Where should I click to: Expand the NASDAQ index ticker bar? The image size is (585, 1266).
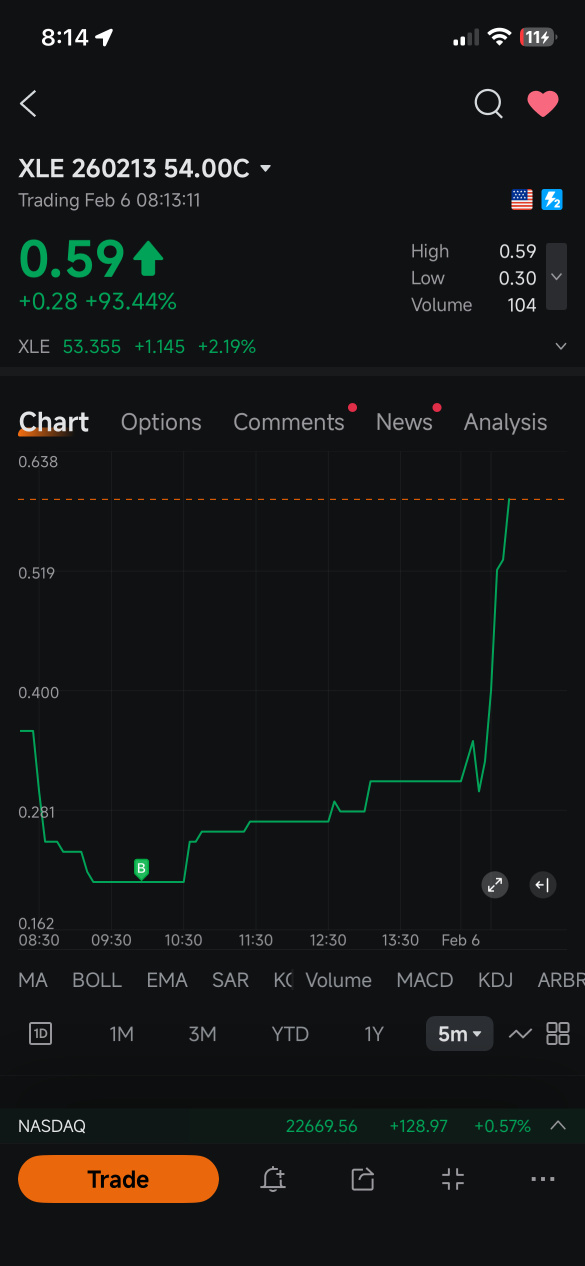click(558, 1126)
